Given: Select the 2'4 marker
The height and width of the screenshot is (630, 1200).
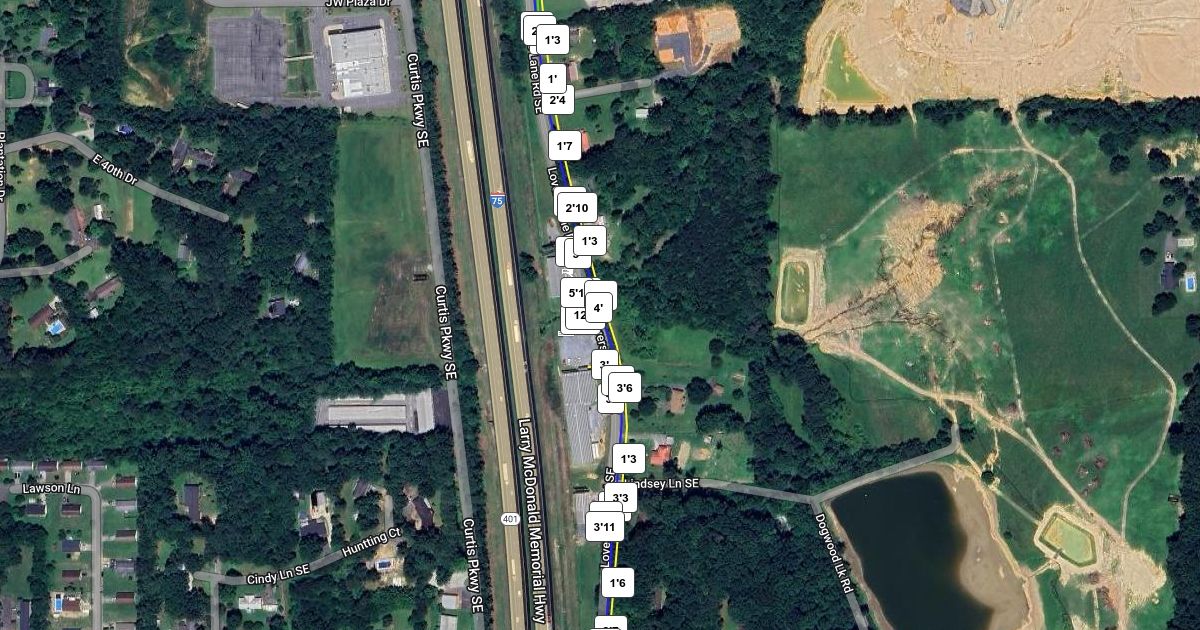Looking at the screenshot, I should tap(557, 100).
